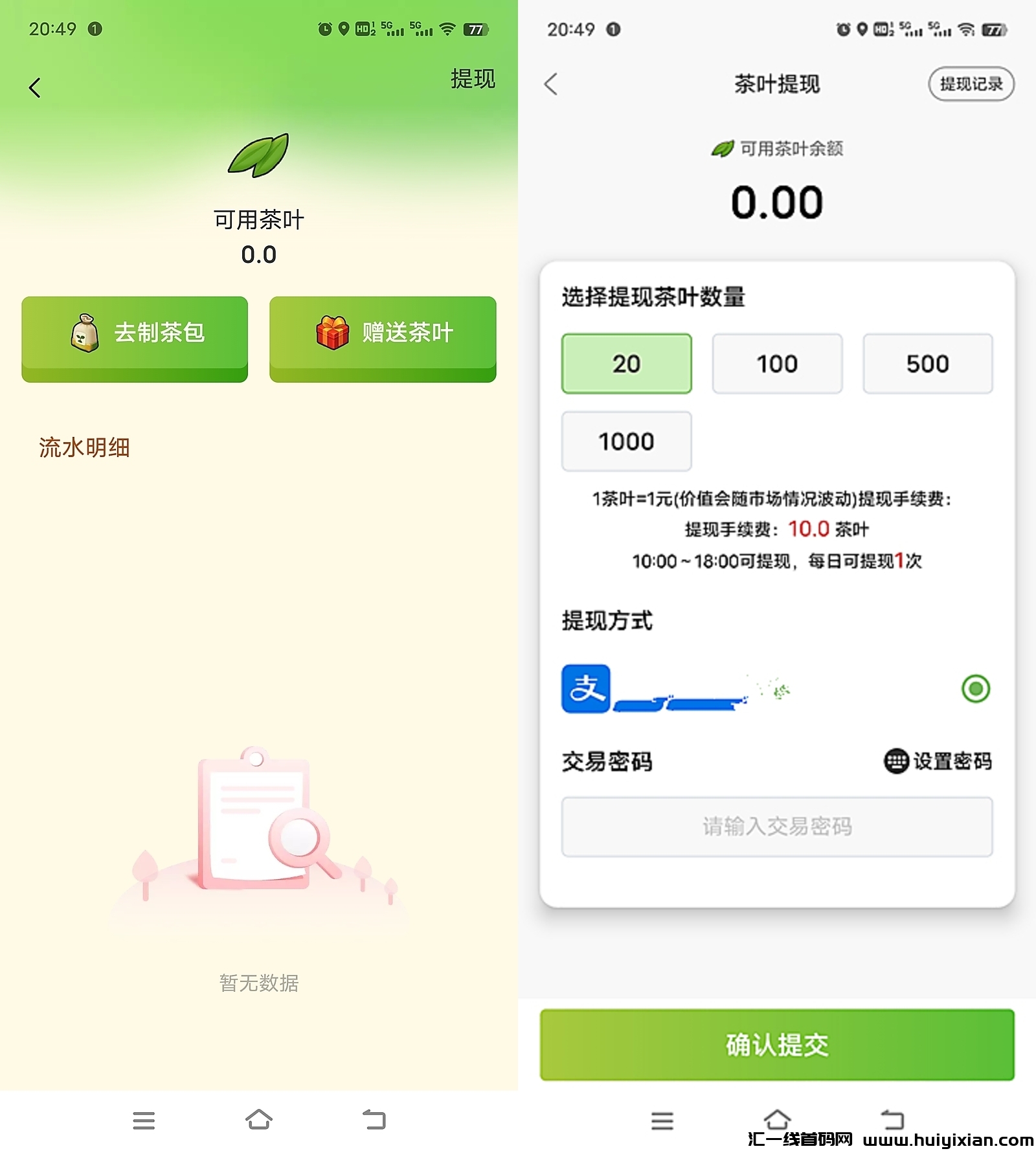Pick the 500 withdrawal amount

(927, 364)
